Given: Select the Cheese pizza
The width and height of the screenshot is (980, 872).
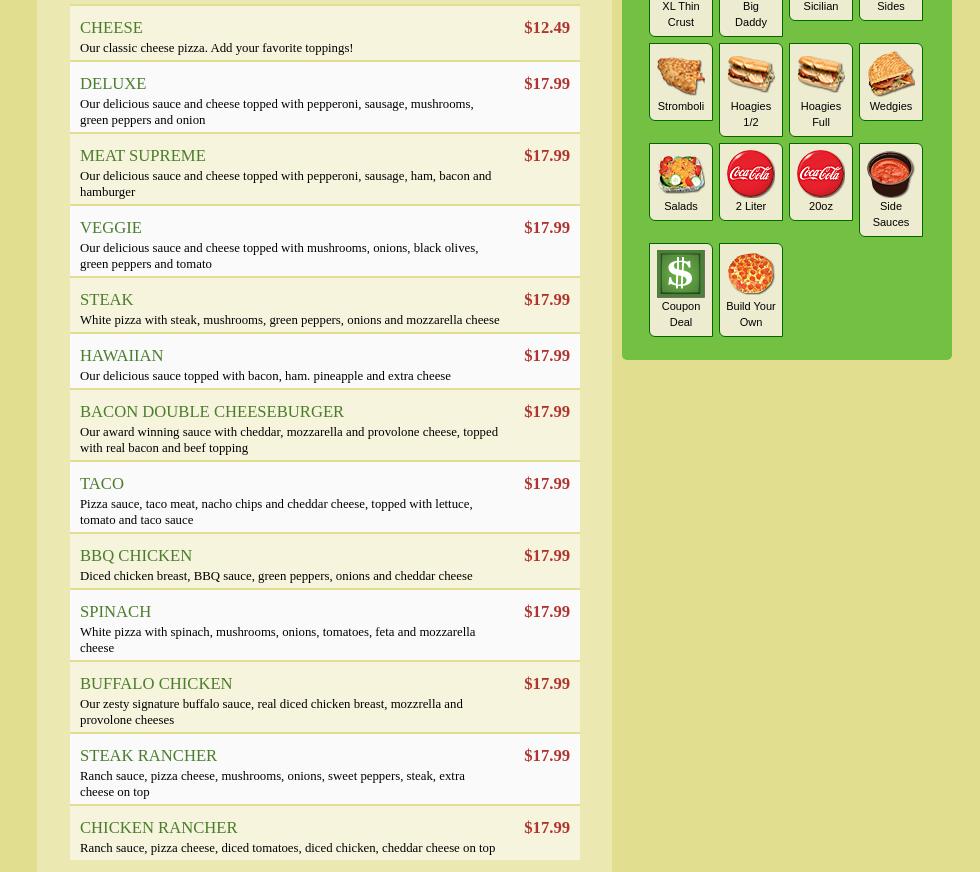Looking at the screenshot, I should 111,28.
